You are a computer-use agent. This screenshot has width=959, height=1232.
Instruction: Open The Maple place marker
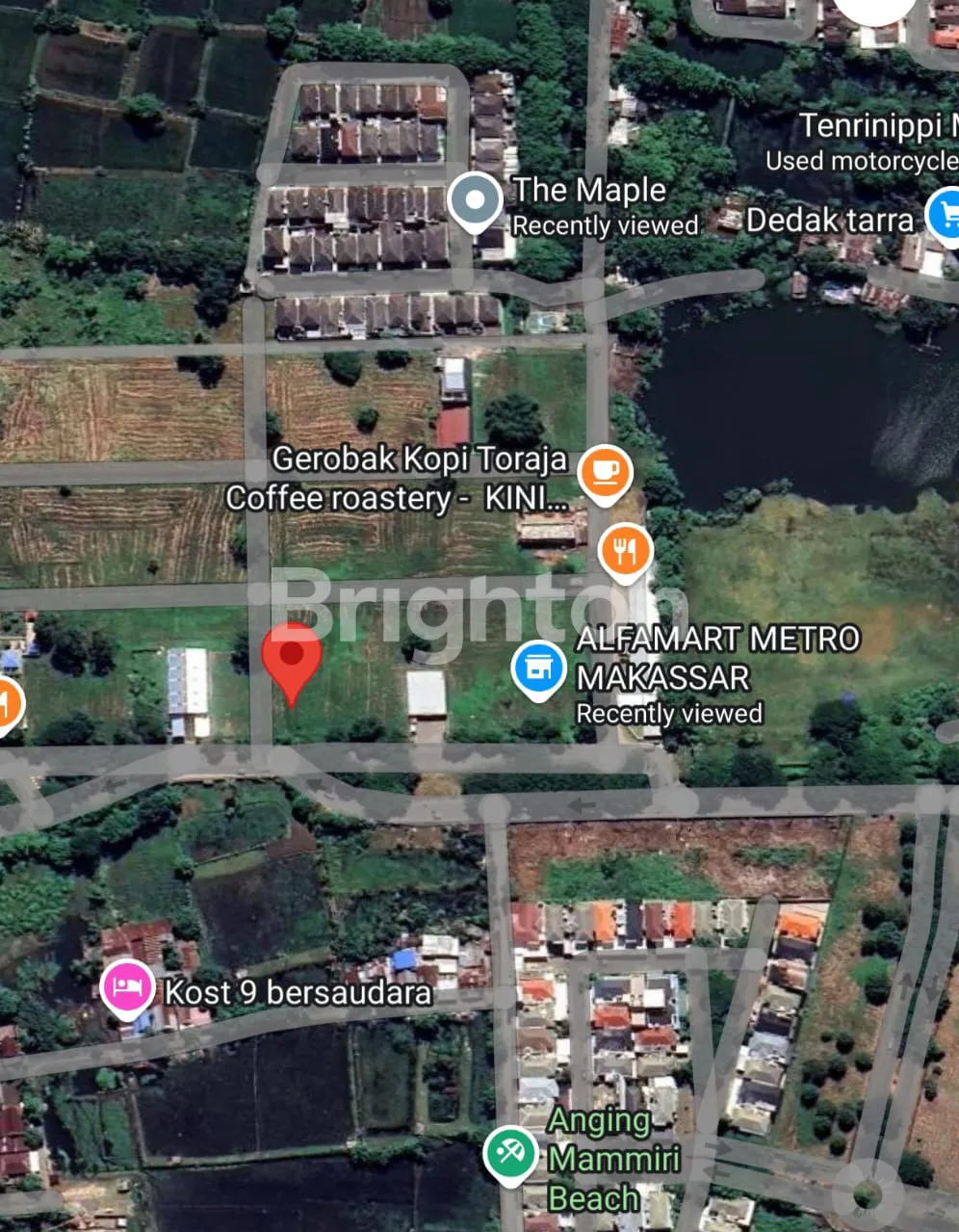coord(476,200)
